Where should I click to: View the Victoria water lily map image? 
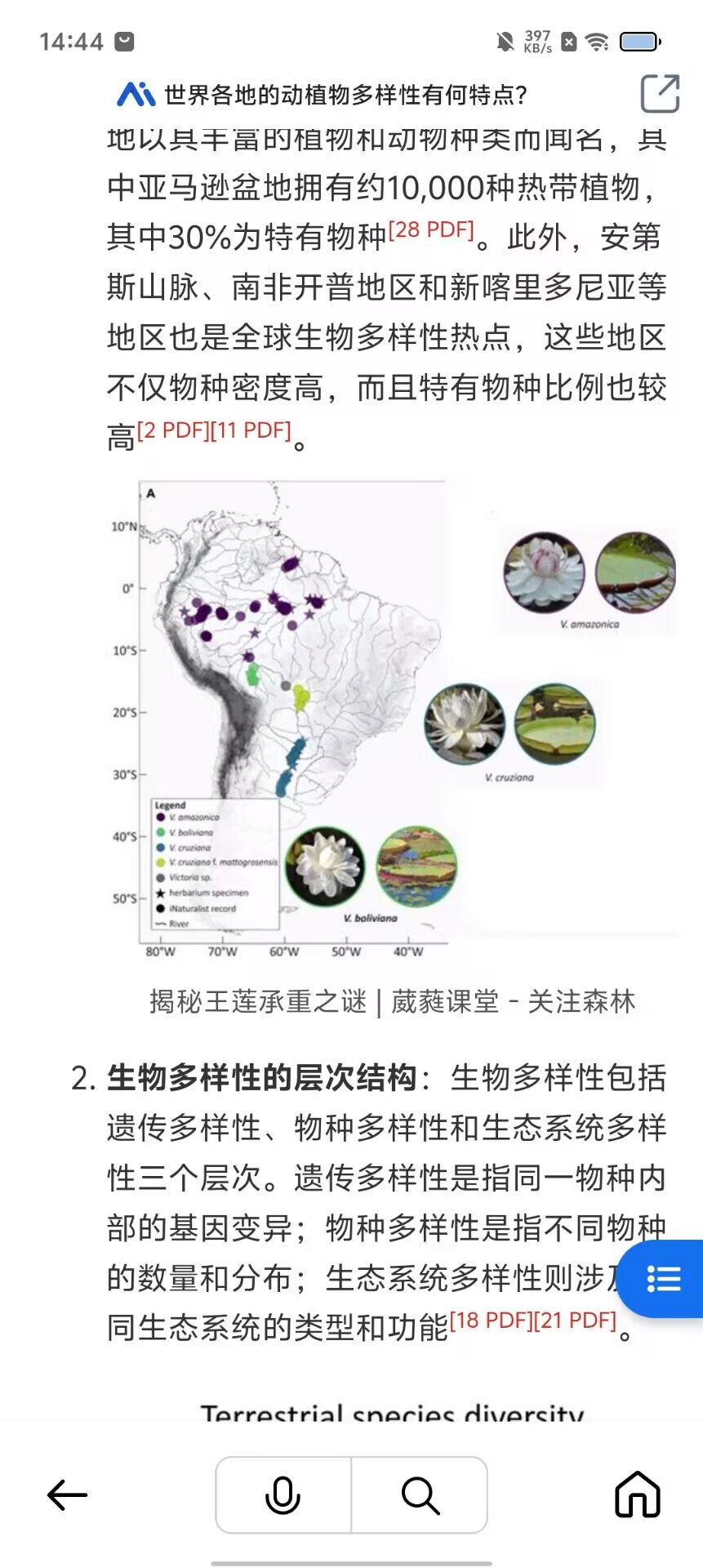tap(392, 710)
